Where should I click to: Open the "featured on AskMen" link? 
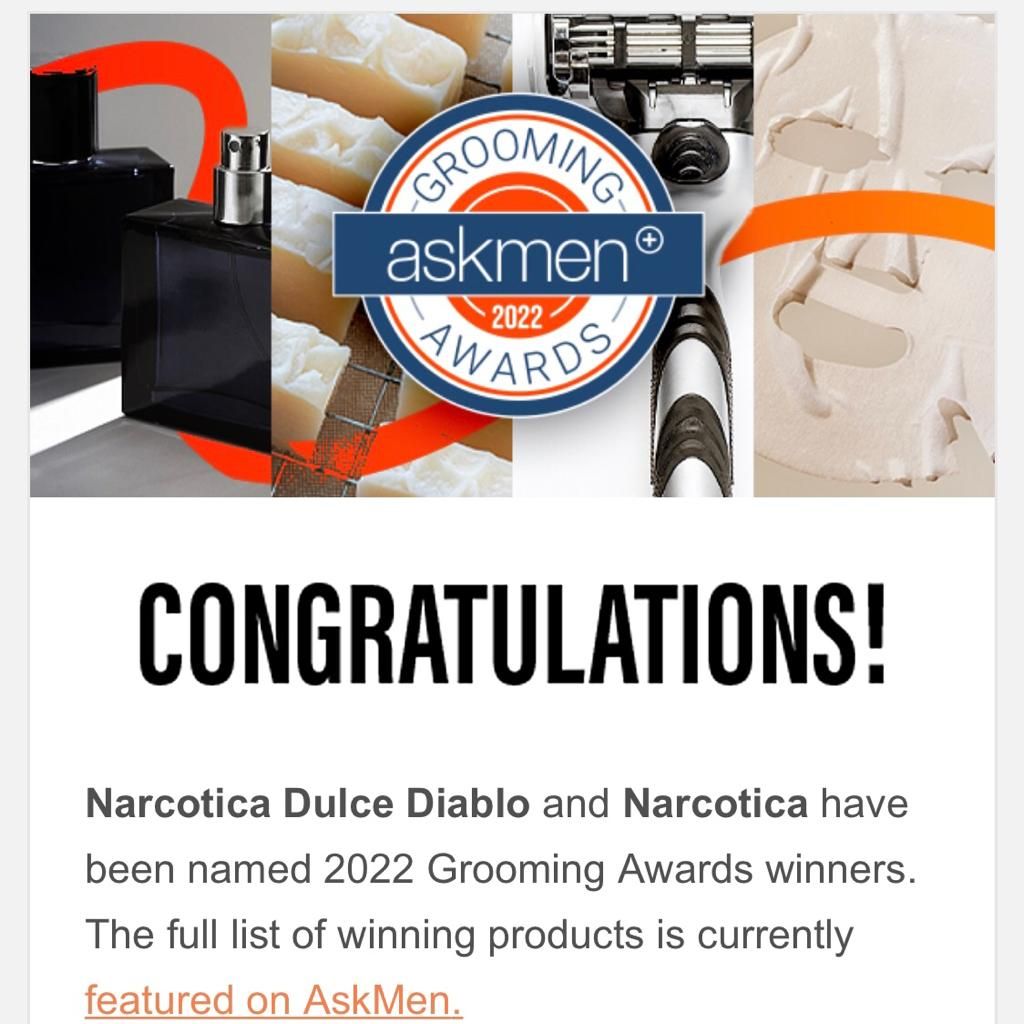pyautogui.click(x=273, y=999)
